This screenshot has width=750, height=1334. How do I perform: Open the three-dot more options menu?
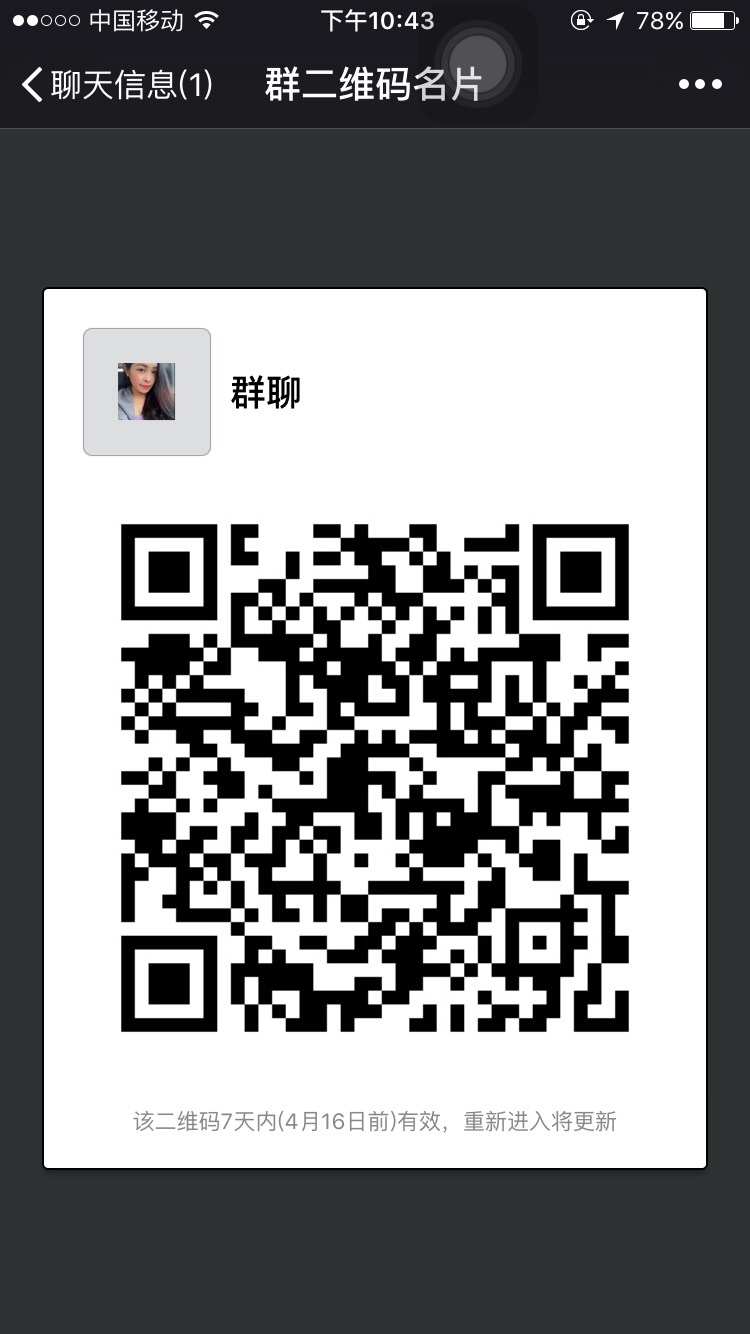coord(699,85)
